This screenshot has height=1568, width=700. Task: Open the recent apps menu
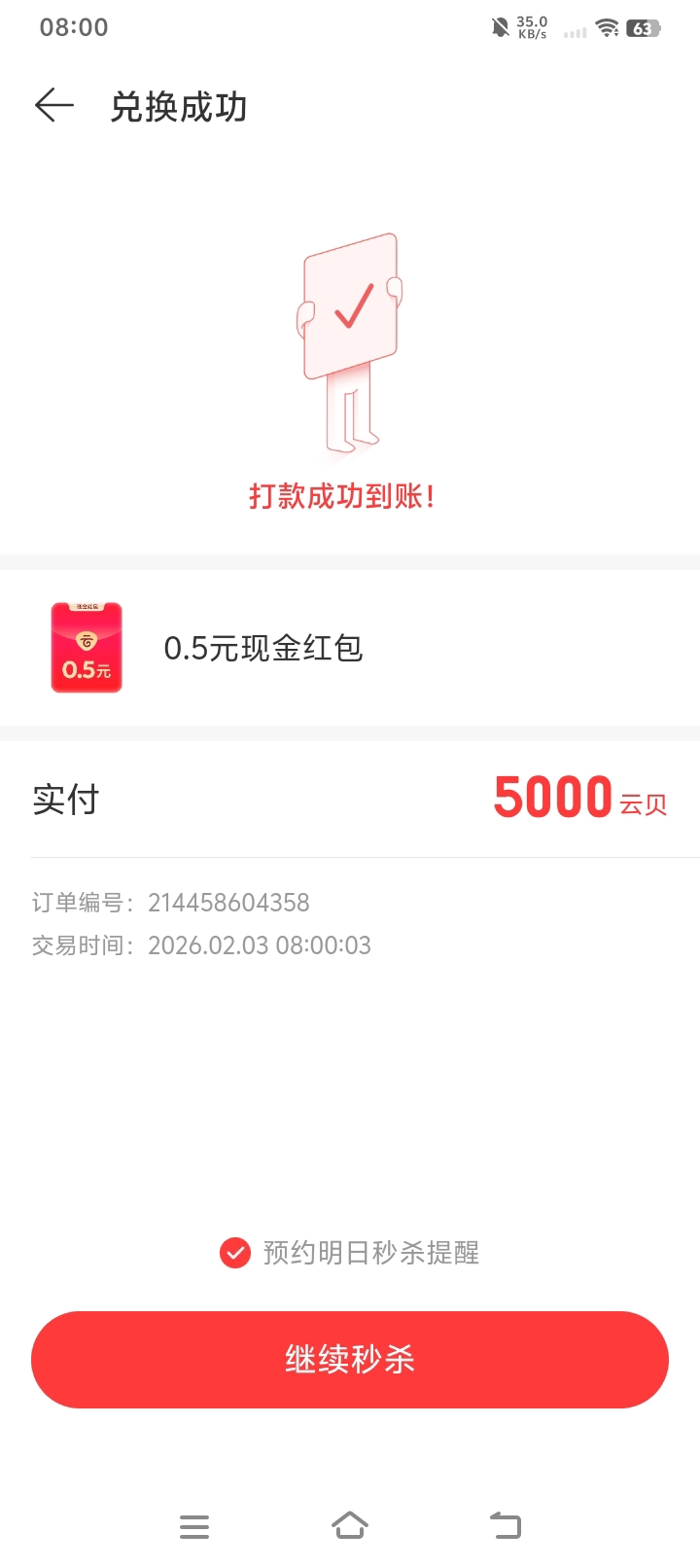coord(194,1526)
